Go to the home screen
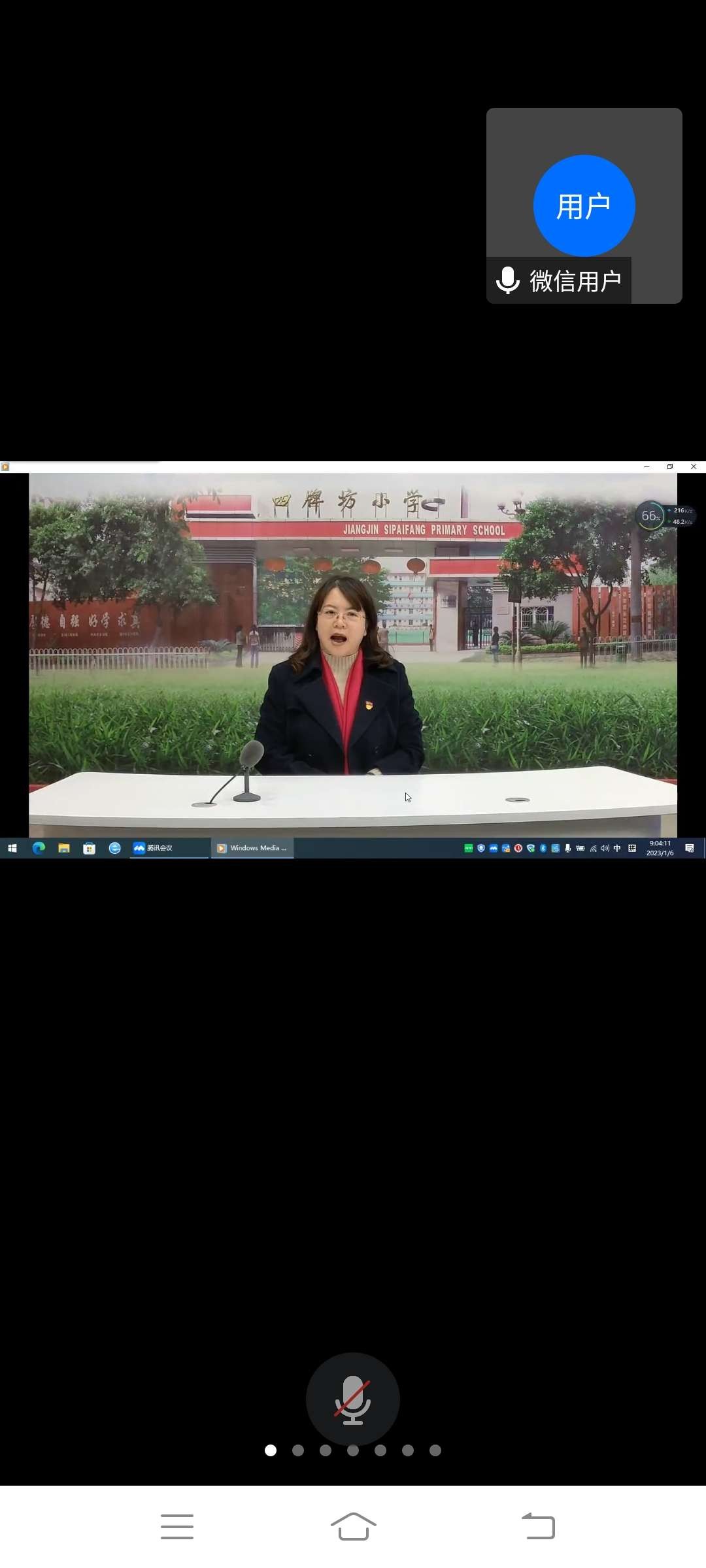Screen dimensions: 706x1568 (x=353, y=1526)
